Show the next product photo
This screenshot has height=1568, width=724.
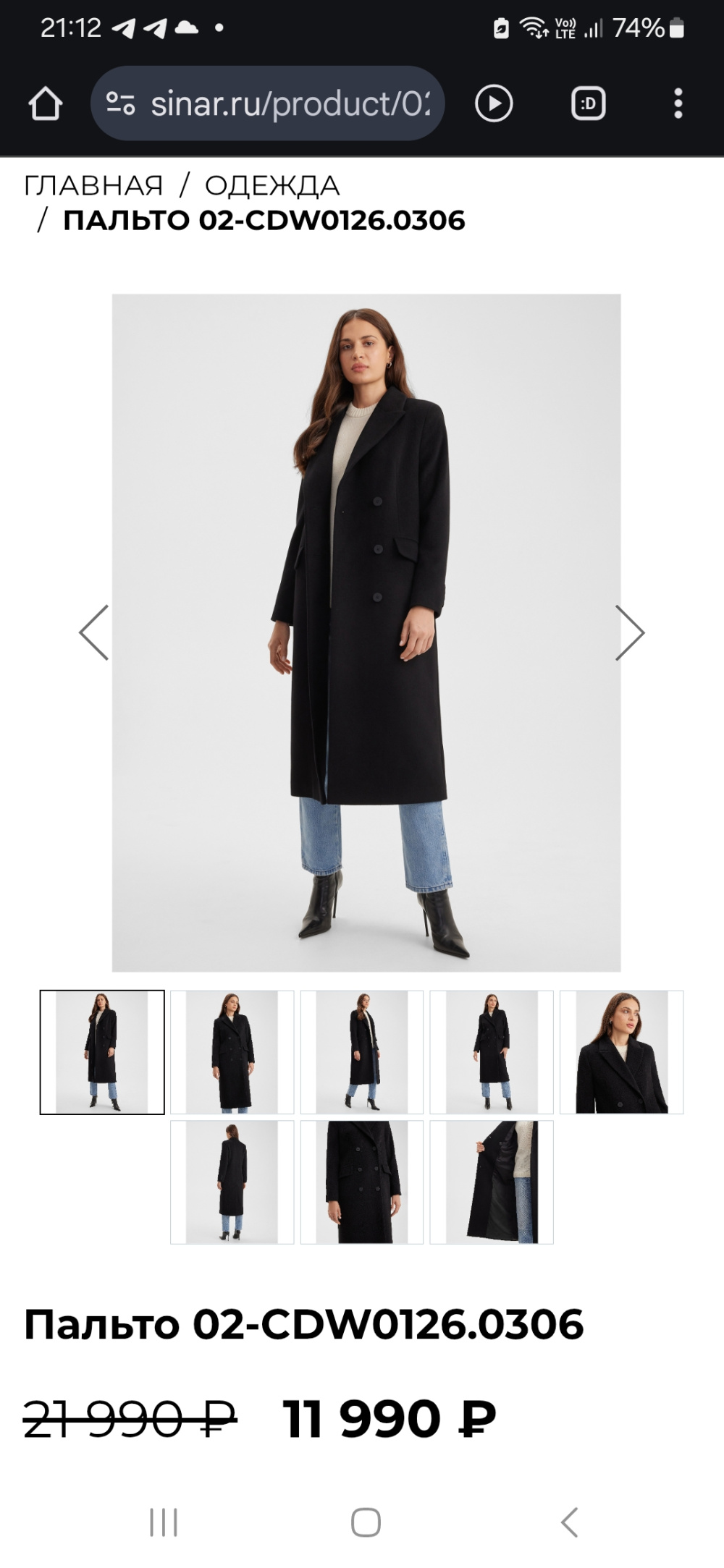(629, 632)
